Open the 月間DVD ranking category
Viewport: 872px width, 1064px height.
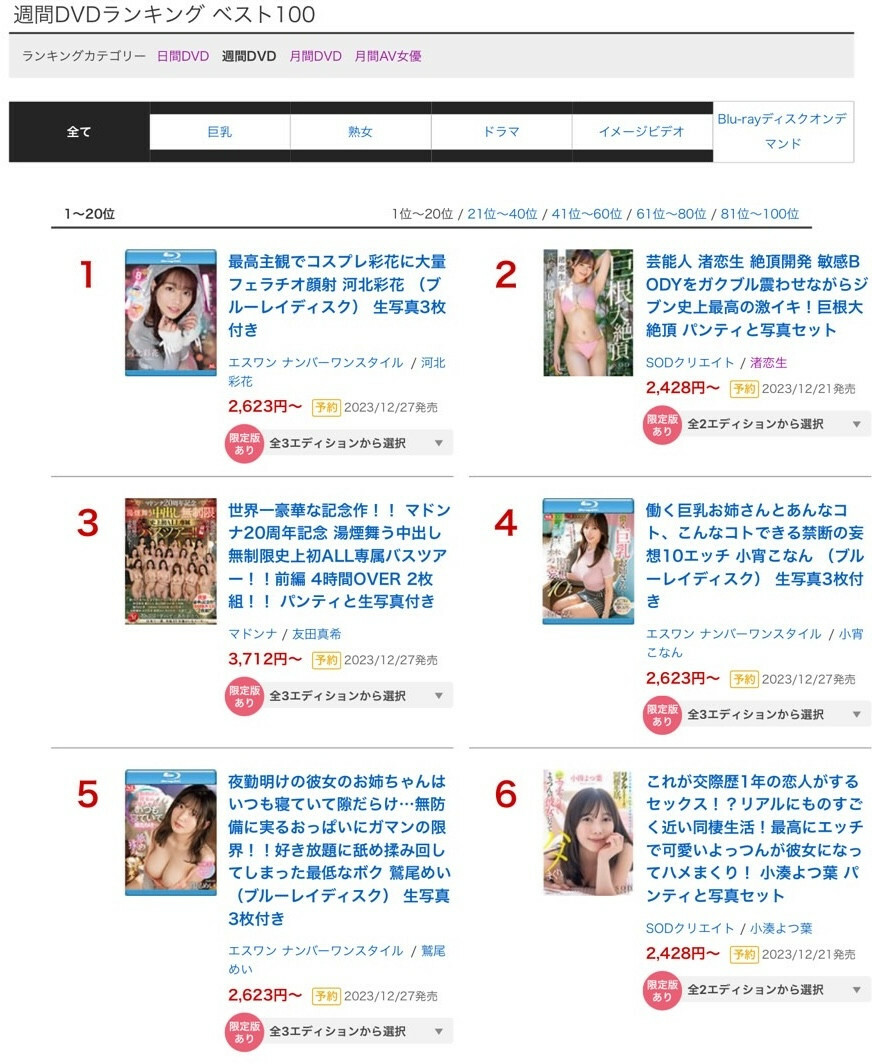click(x=315, y=56)
